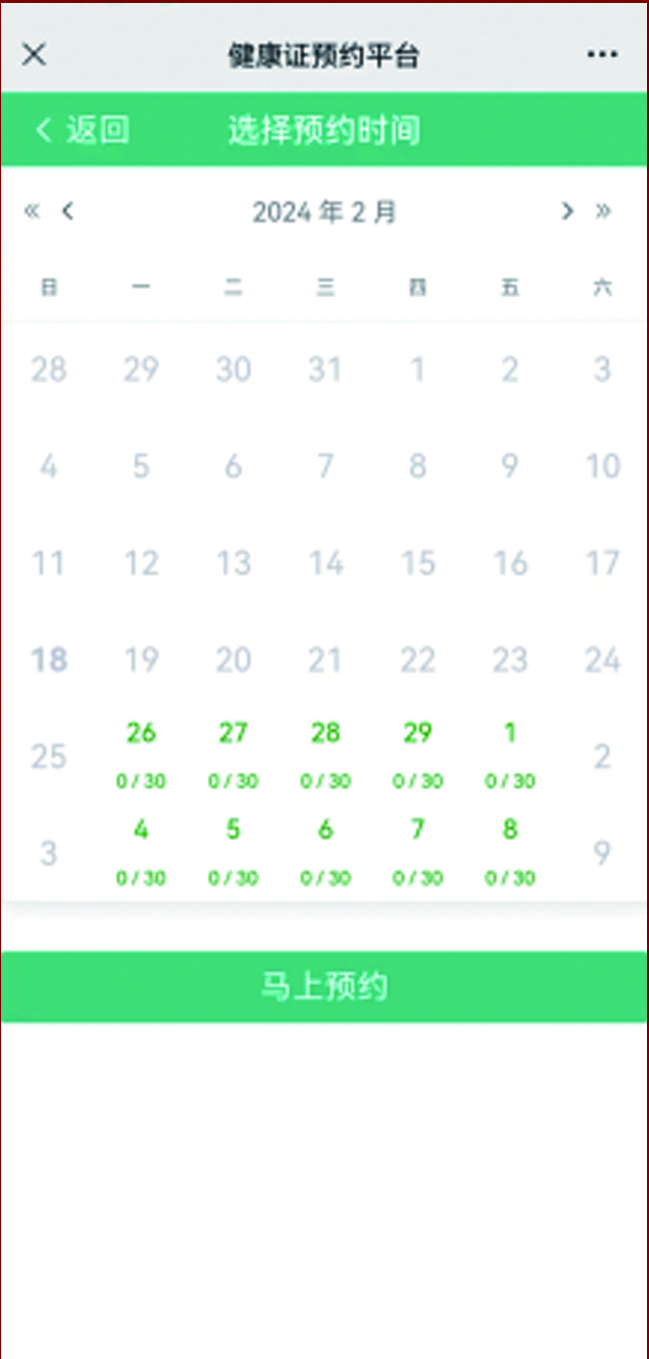Jump to previous year with double-left arrow

pos(32,211)
